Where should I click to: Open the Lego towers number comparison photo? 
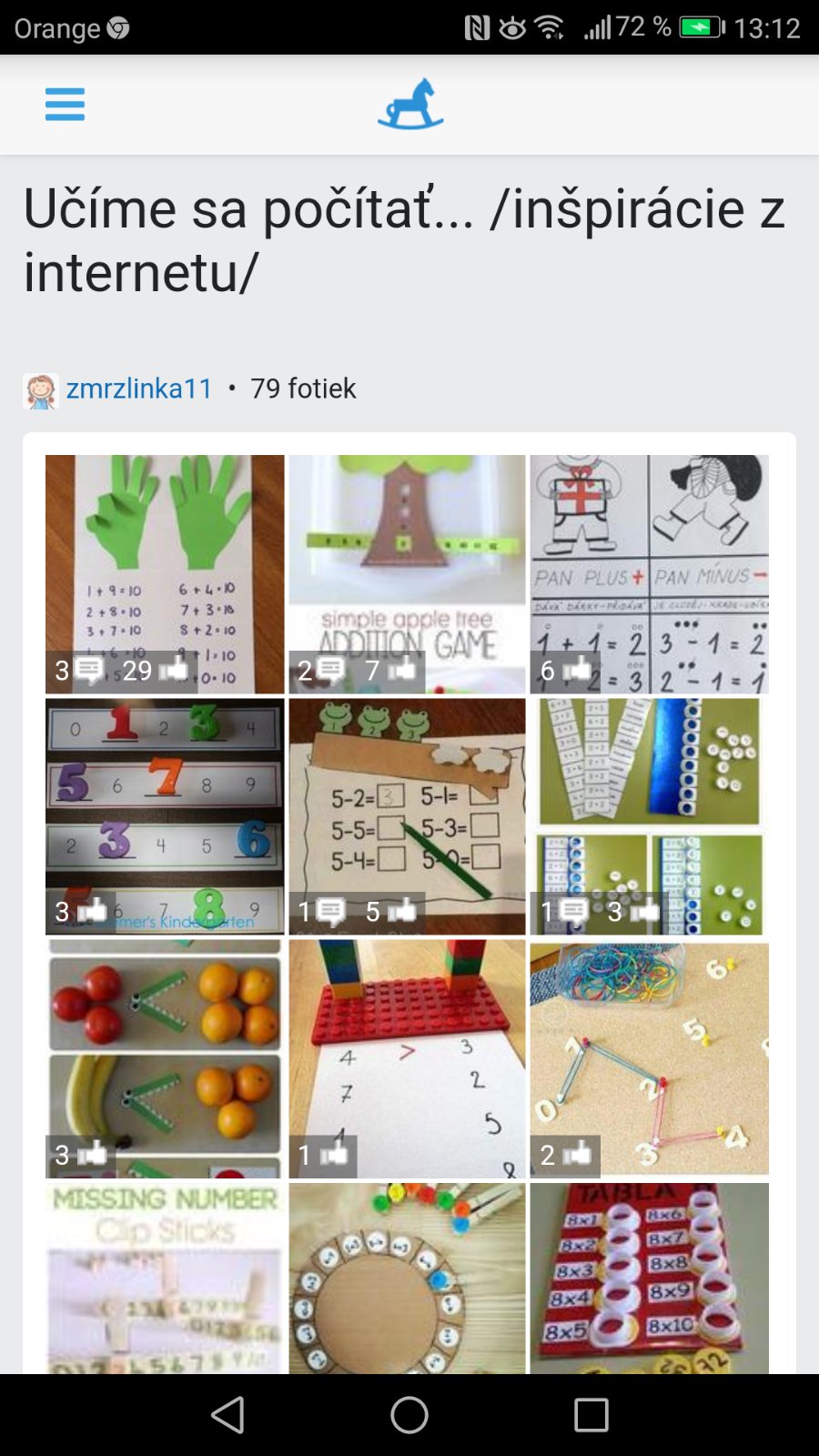coord(407,1046)
